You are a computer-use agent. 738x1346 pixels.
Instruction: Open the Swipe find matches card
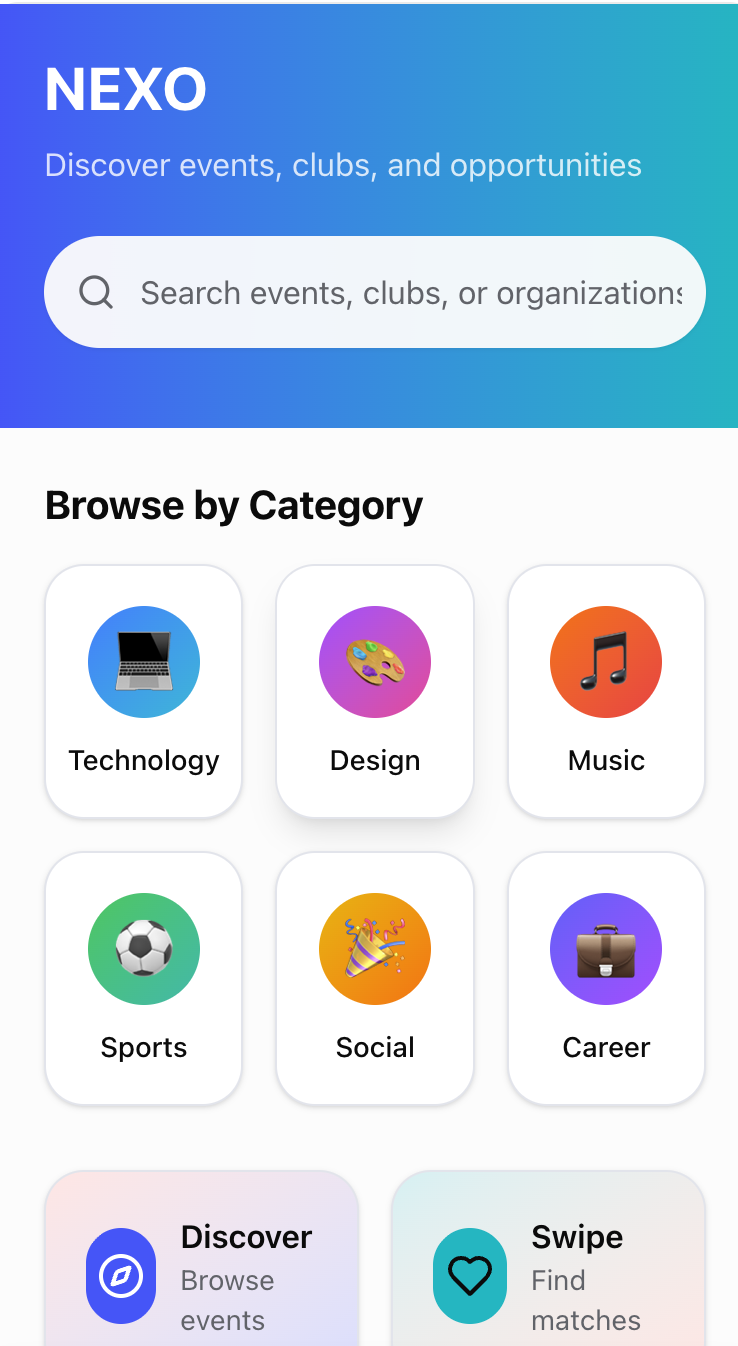pyautogui.click(x=549, y=1259)
